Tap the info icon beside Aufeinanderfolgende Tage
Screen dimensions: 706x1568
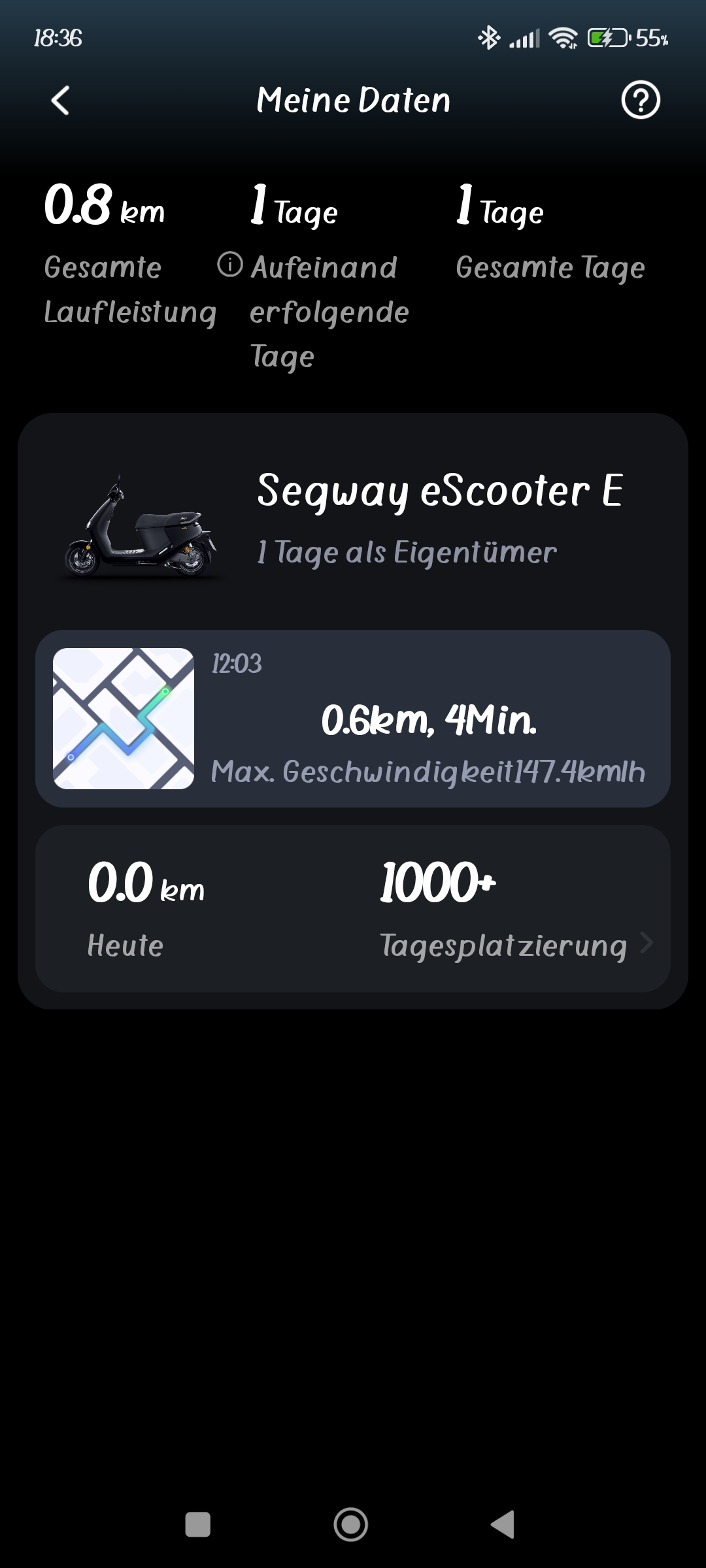click(x=230, y=265)
